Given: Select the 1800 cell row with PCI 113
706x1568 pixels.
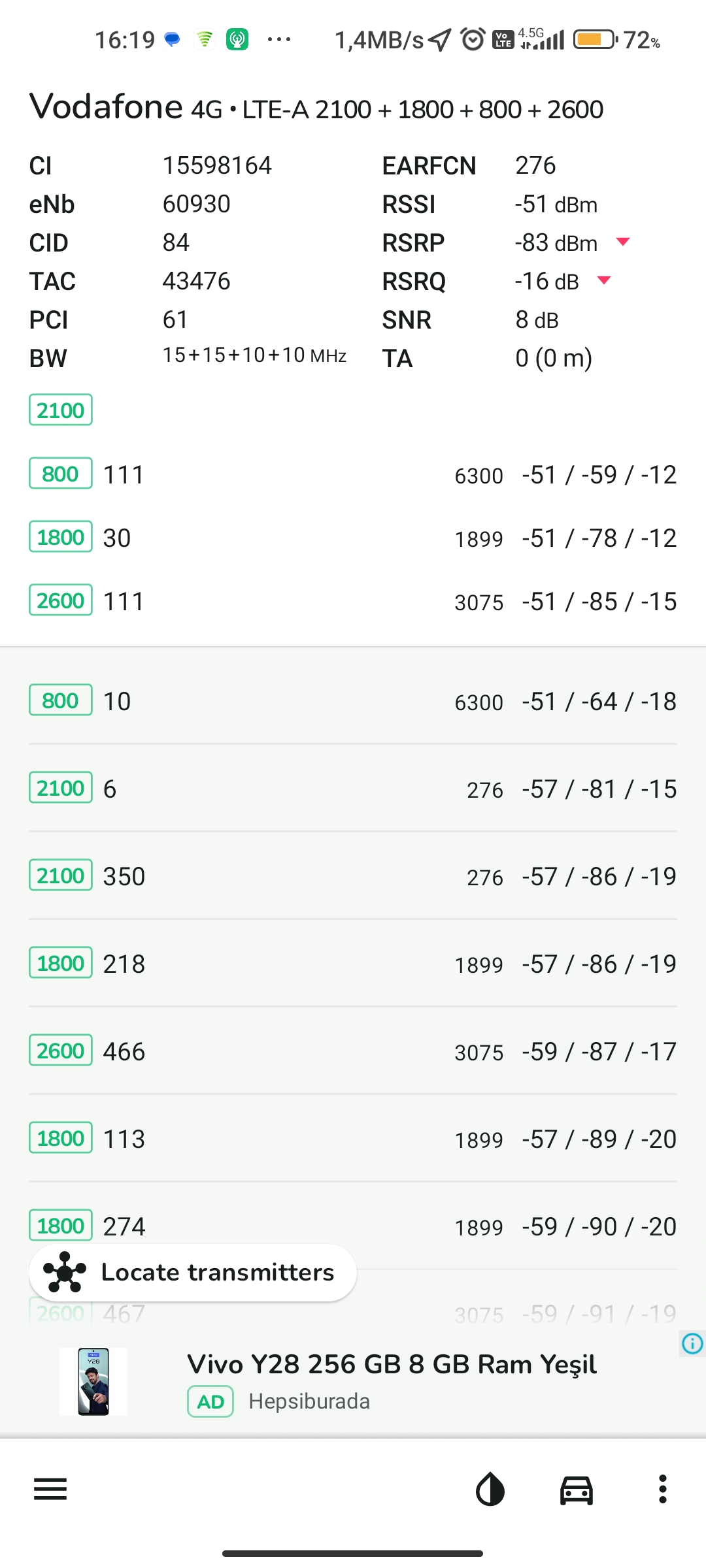Looking at the screenshot, I should point(353,1139).
